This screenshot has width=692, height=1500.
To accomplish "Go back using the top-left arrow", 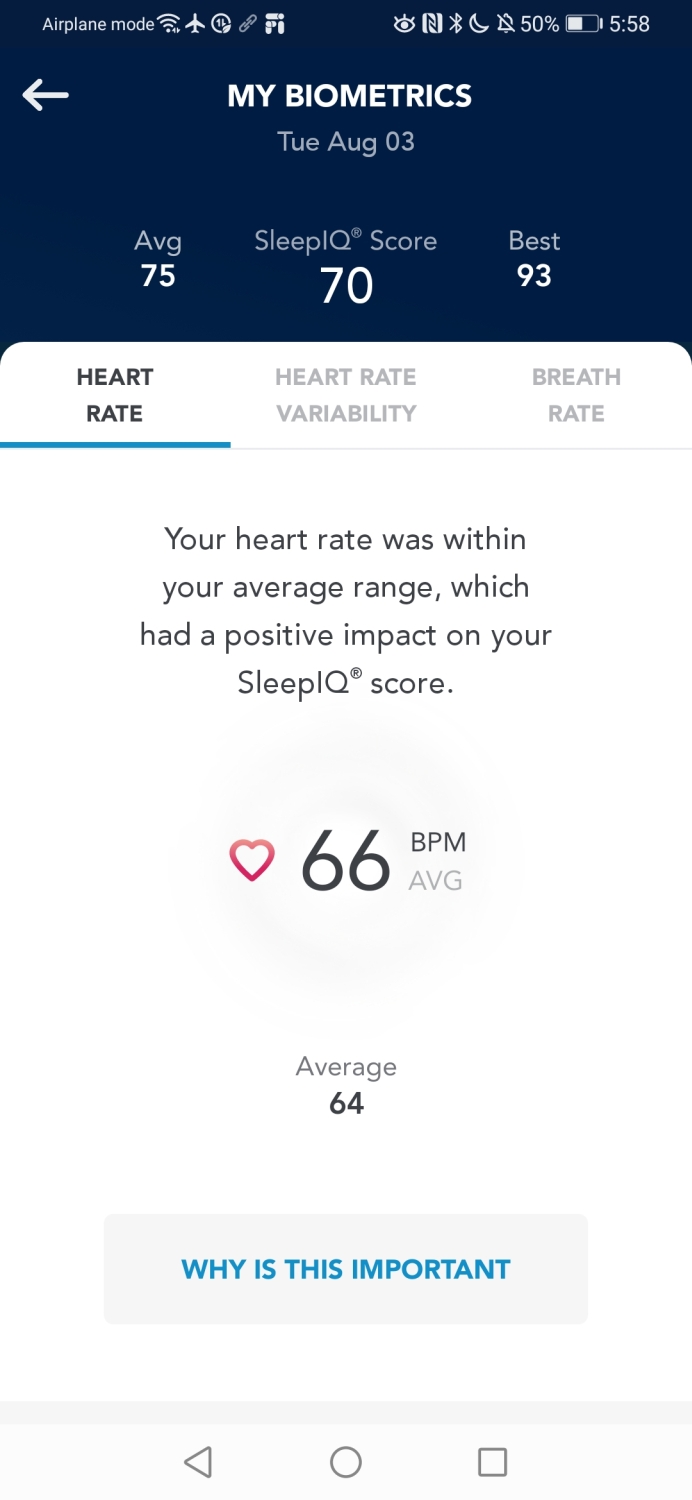I will tap(45, 96).
